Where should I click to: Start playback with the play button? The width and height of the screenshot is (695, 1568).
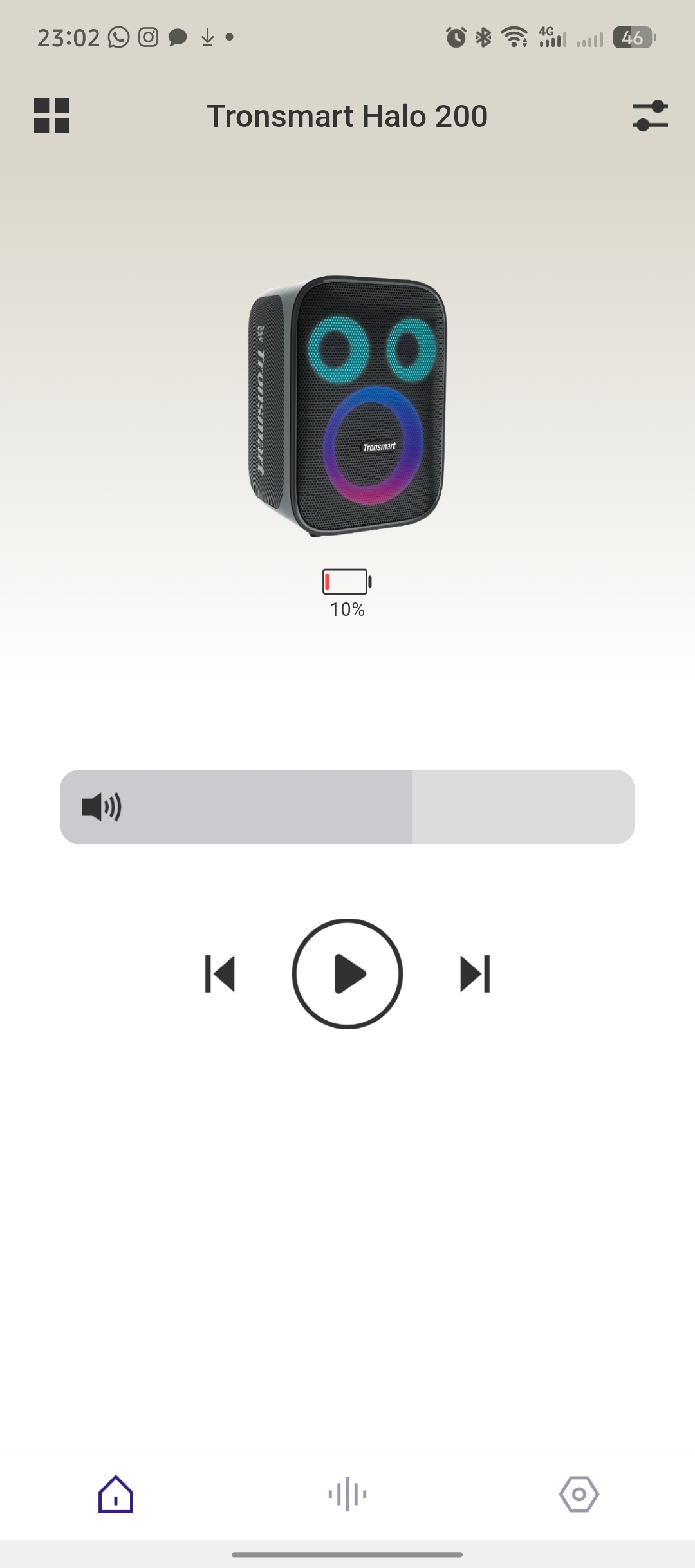(x=347, y=974)
